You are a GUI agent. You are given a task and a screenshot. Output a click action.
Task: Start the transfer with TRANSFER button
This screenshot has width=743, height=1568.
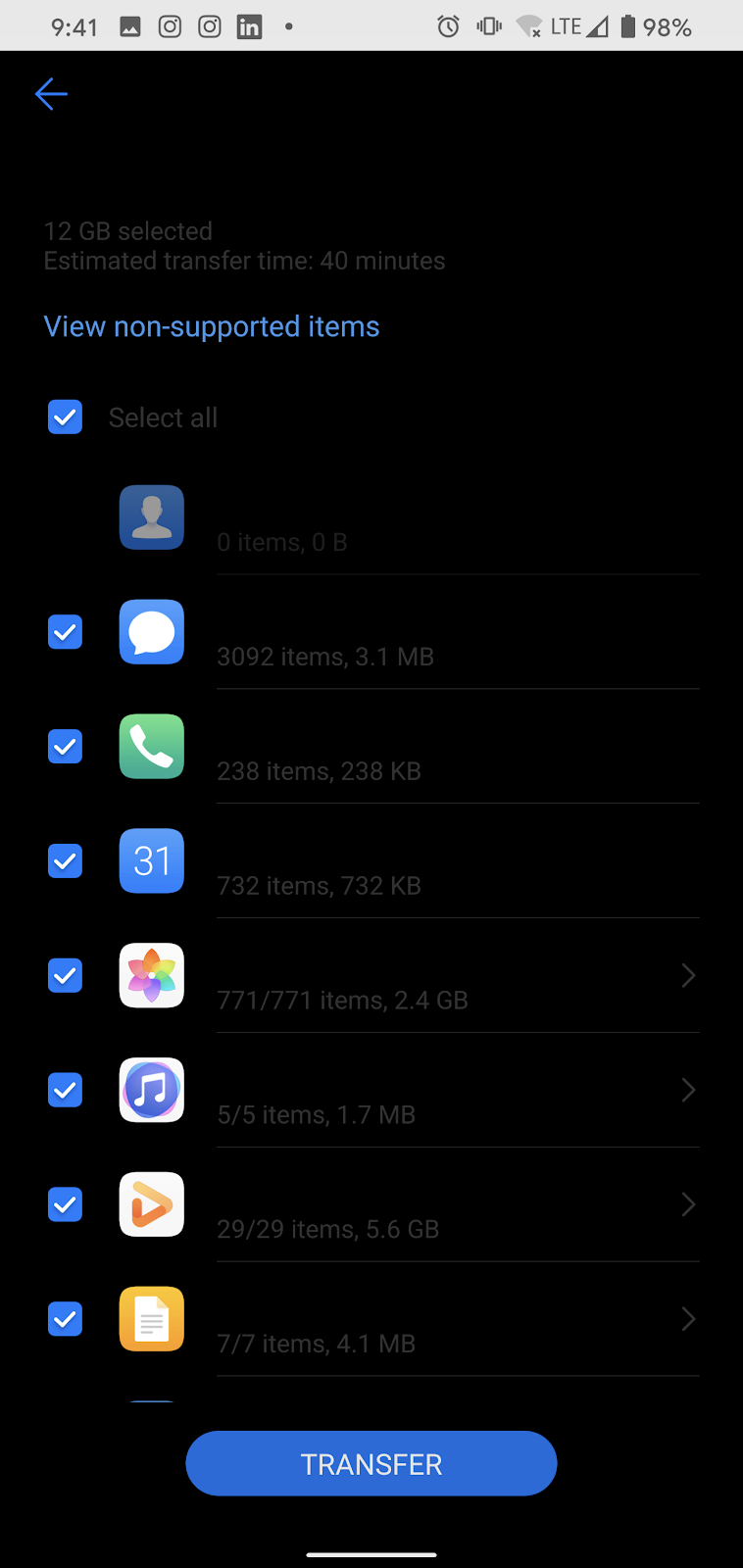pos(371,1463)
